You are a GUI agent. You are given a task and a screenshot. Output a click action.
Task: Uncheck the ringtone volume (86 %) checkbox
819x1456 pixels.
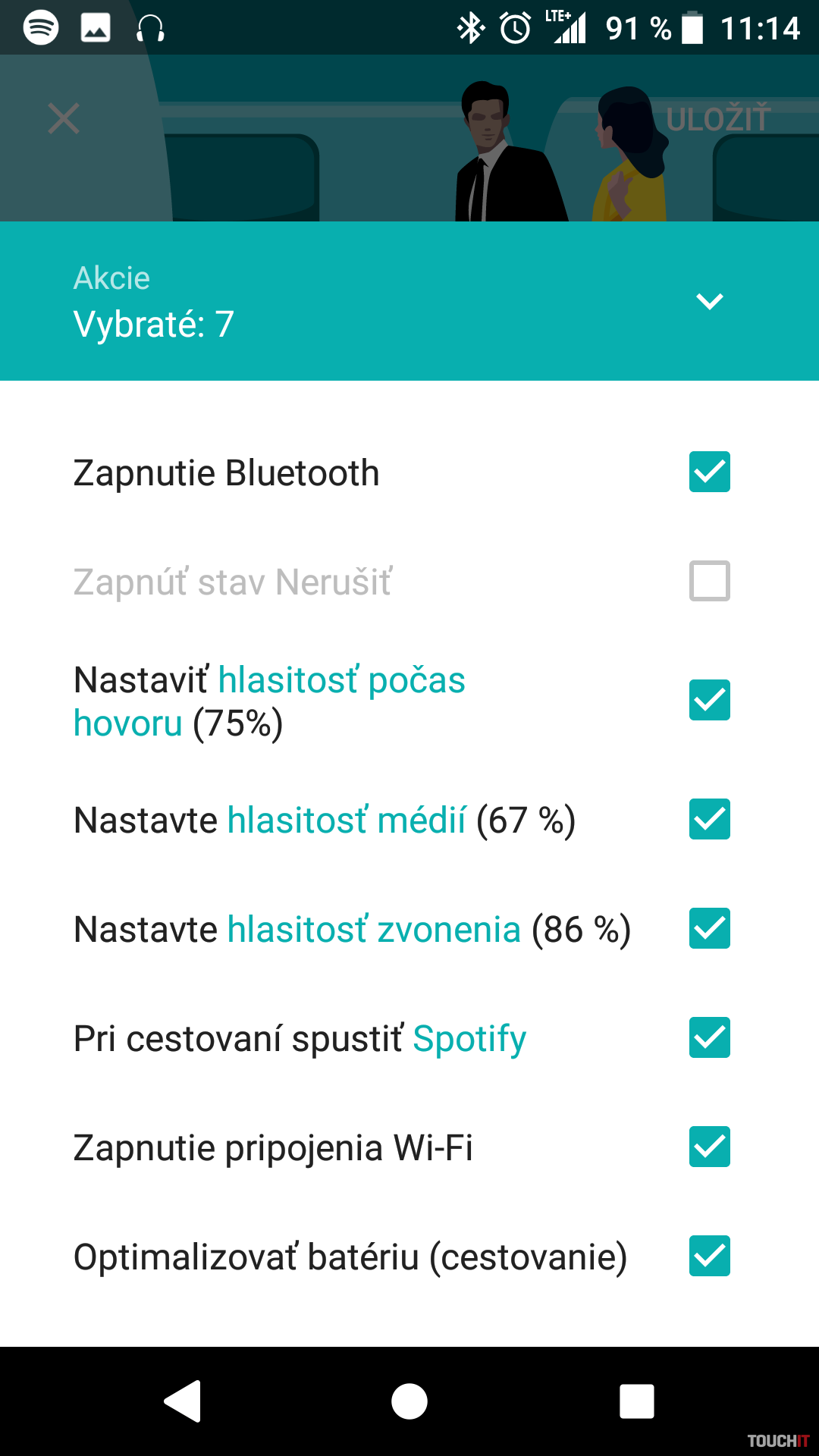(x=710, y=929)
